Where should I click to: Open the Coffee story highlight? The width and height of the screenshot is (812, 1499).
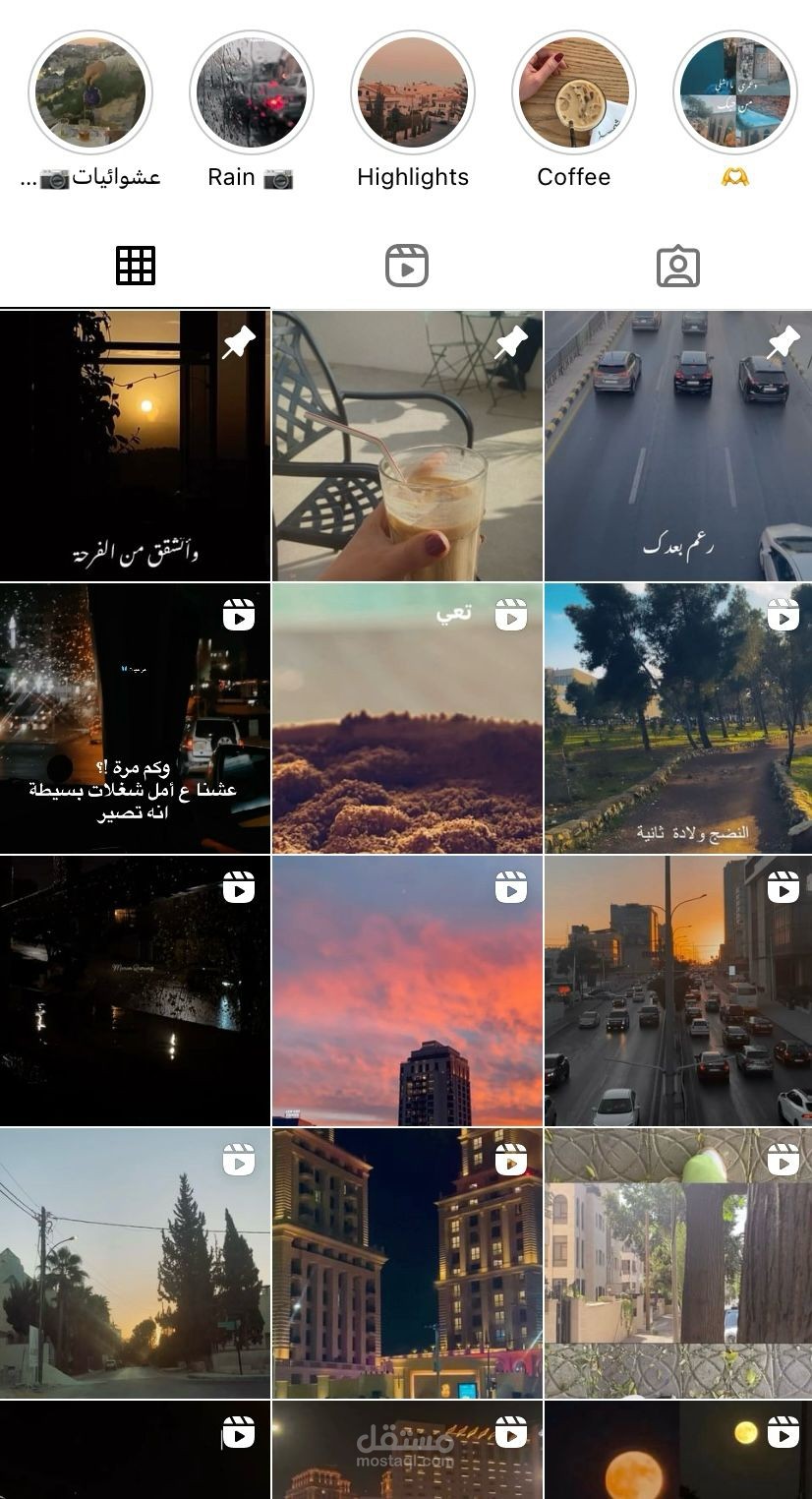pyautogui.click(x=574, y=93)
